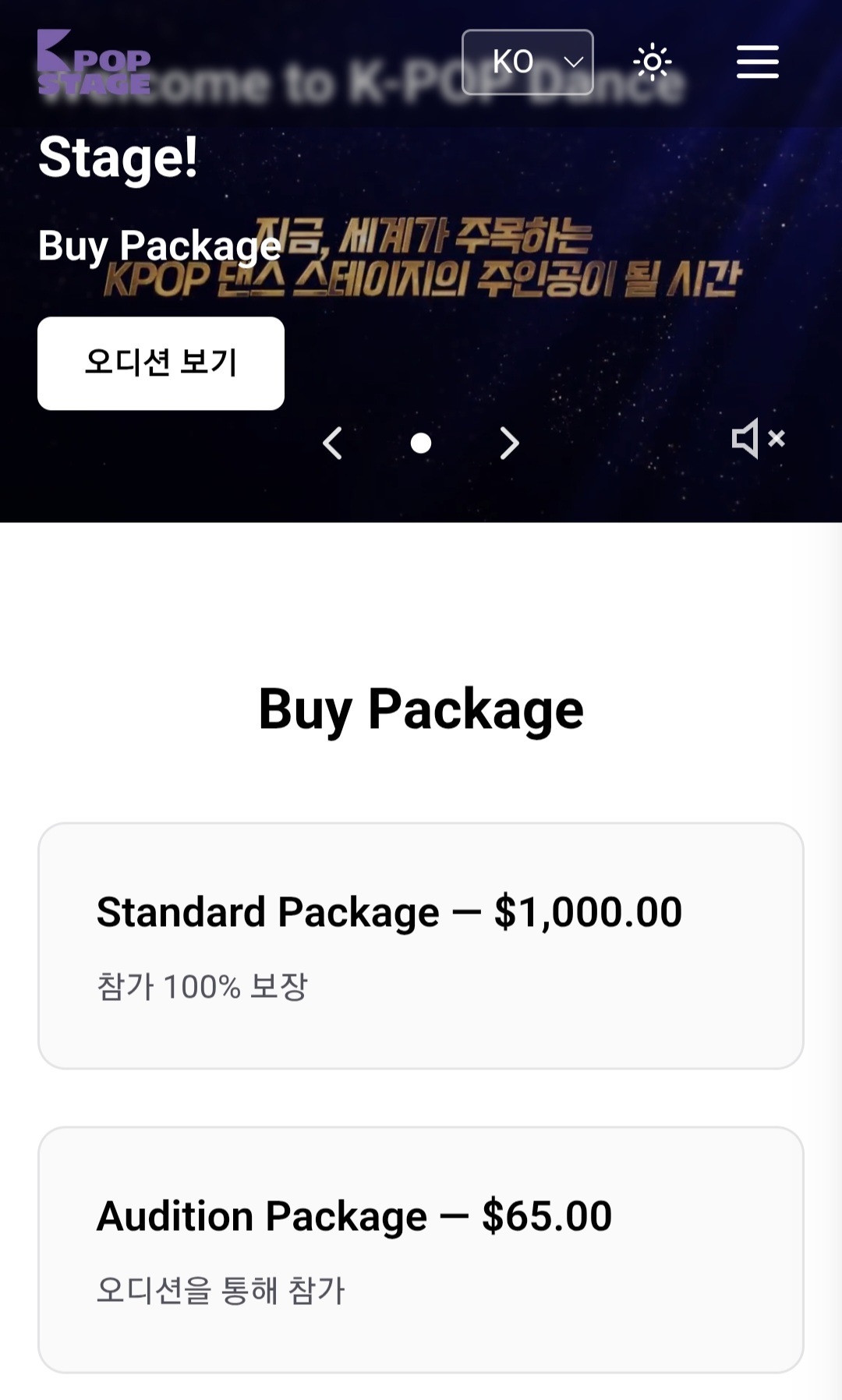842x1400 pixels.
Task: Toggle the light theme sun icon
Action: pos(653,62)
